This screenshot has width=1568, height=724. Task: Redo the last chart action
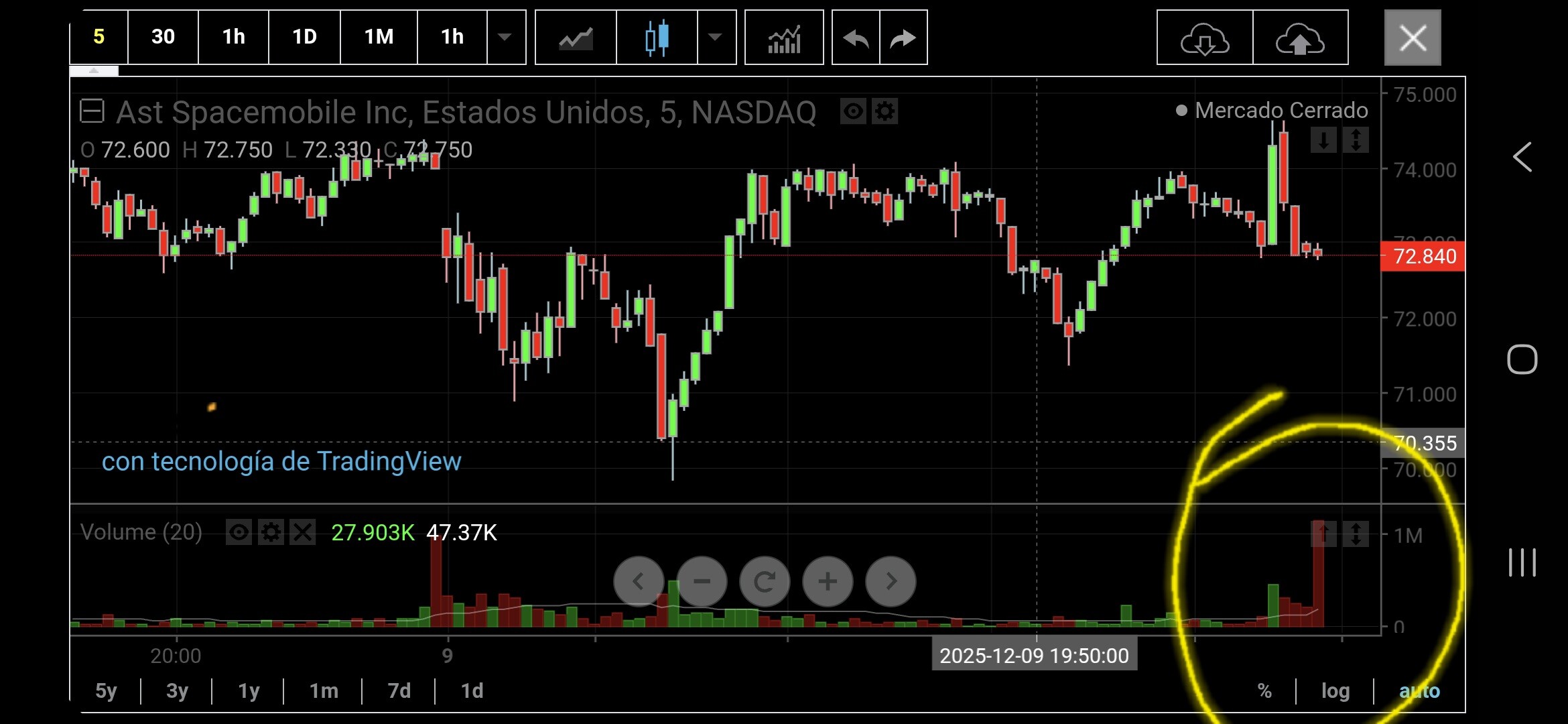[x=903, y=38]
